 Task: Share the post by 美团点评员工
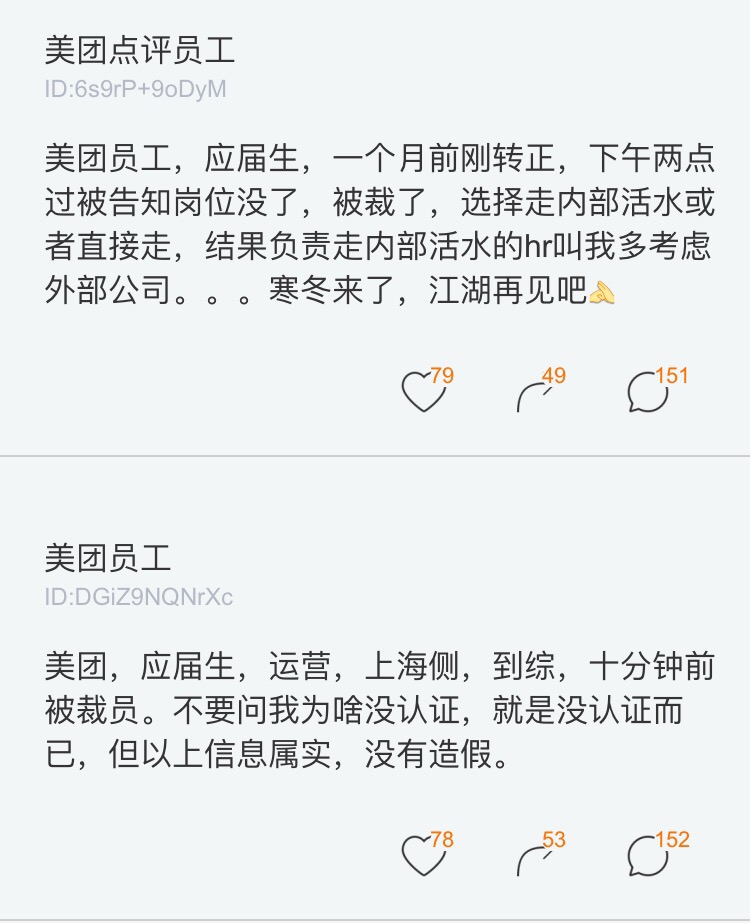[x=532, y=393]
